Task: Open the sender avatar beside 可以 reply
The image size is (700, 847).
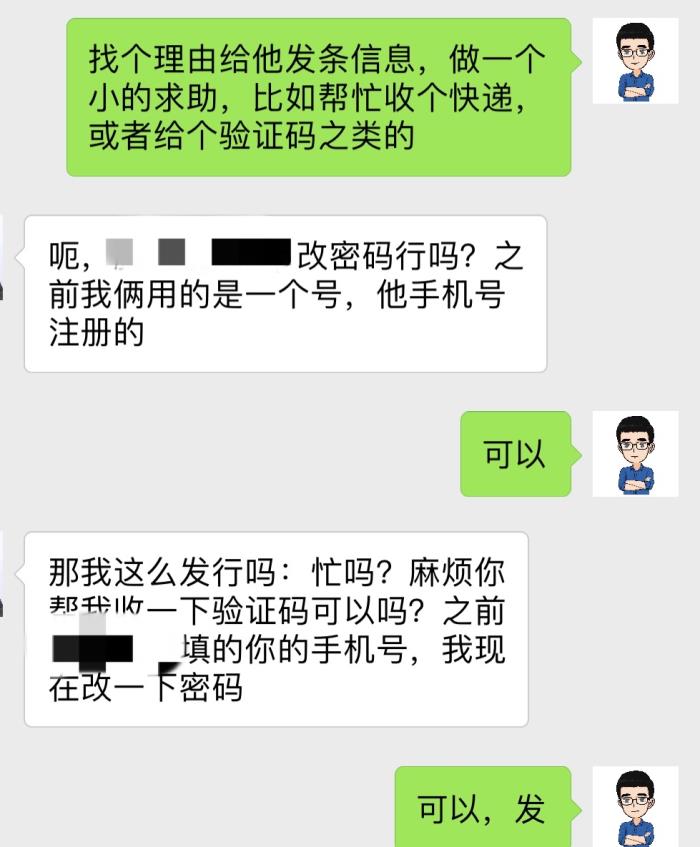Action: click(635, 454)
